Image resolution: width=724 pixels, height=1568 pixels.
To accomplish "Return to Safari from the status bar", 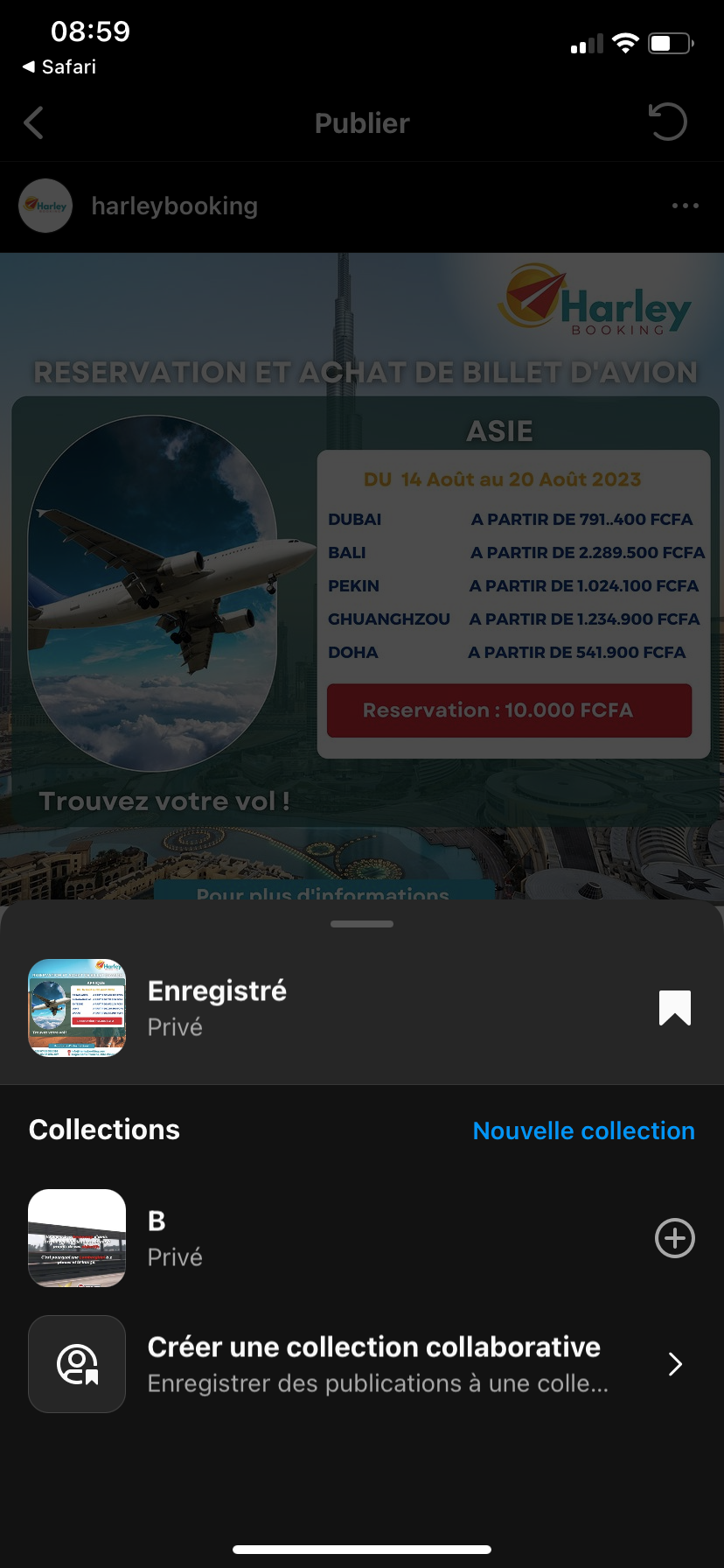I will pyautogui.click(x=59, y=67).
